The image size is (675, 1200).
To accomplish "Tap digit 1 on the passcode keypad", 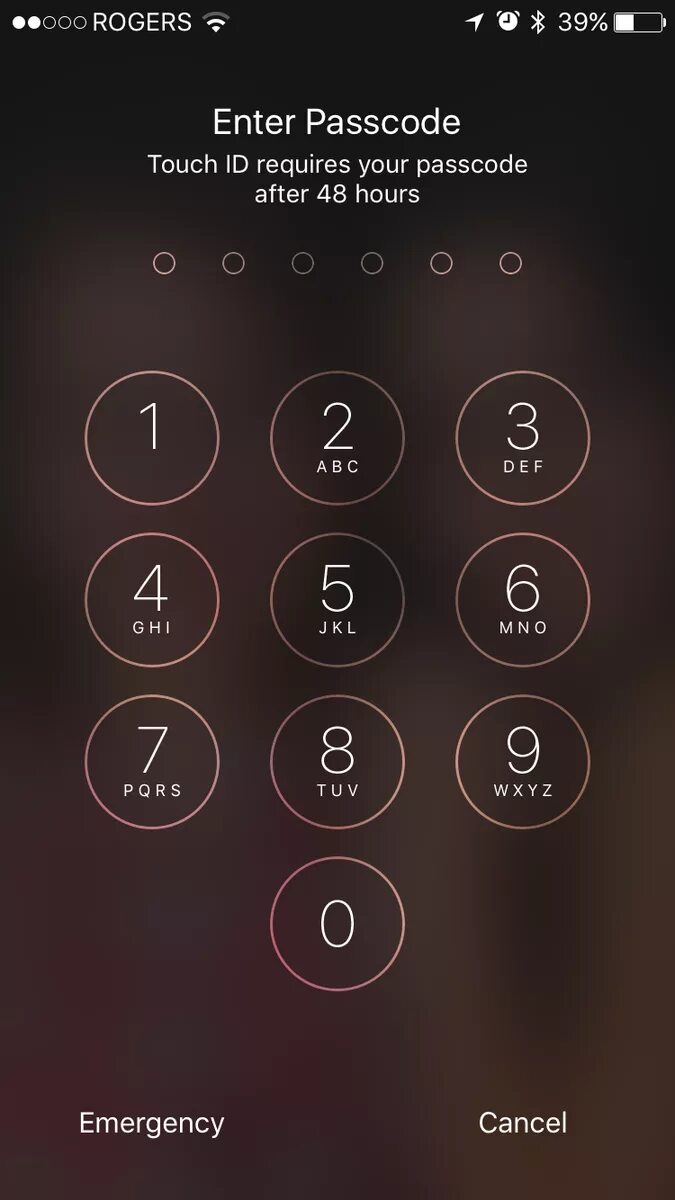I will (x=152, y=438).
